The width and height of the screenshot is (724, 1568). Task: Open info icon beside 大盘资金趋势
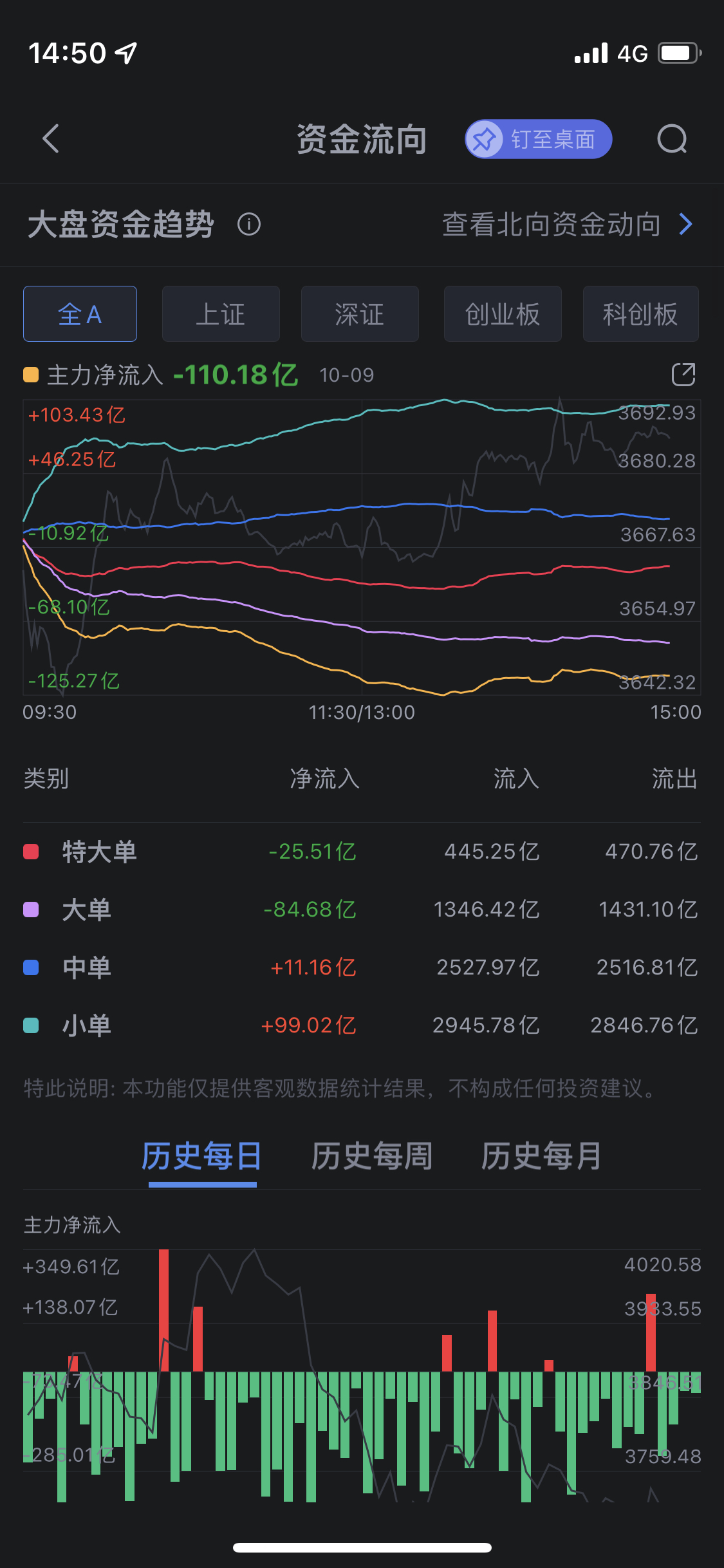point(249,225)
